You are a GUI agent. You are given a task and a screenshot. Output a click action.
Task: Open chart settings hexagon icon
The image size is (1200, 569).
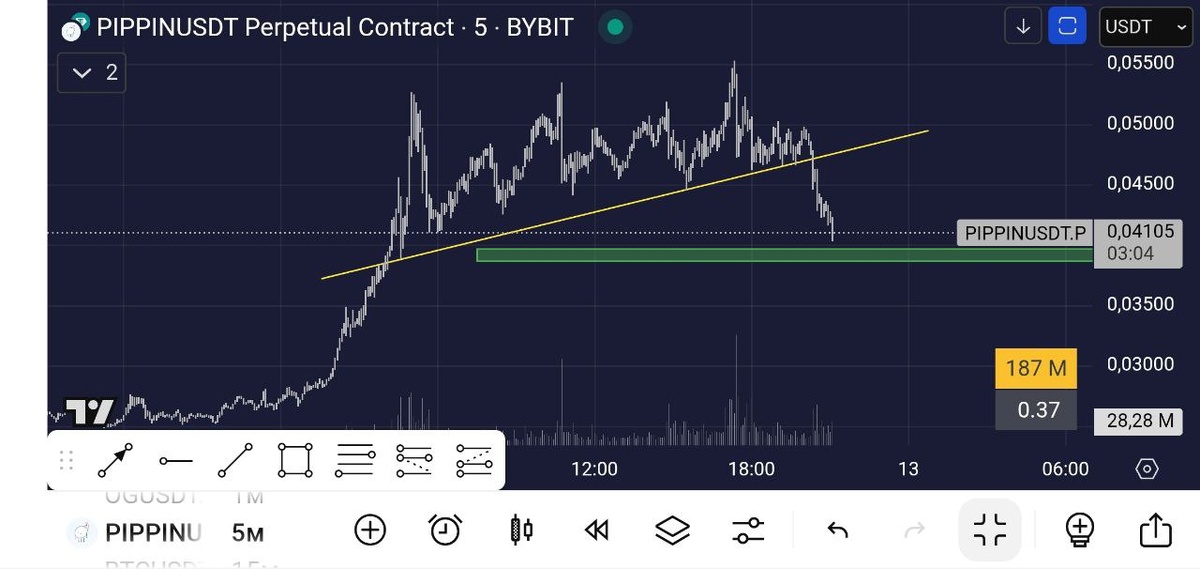[x=1147, y=469]
